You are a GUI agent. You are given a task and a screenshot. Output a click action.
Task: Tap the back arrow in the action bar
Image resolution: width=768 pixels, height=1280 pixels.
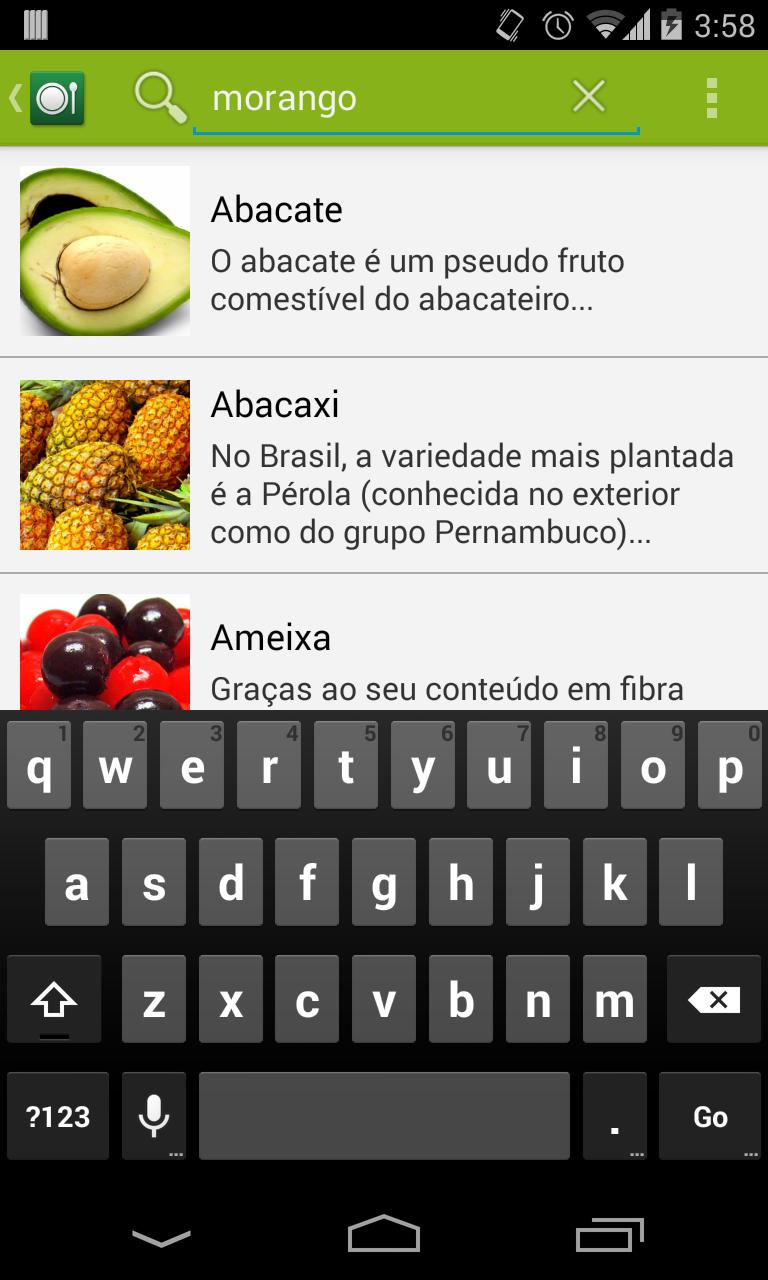point(13,96)
